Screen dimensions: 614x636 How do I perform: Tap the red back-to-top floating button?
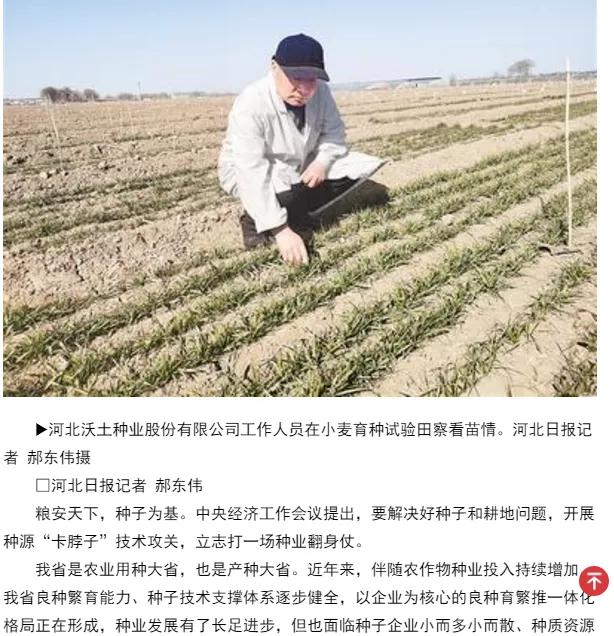[593, 581]
